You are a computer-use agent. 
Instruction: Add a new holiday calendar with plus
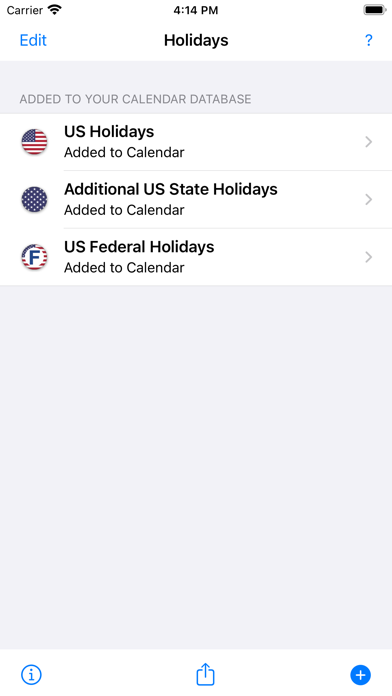(x=360, y=675)
